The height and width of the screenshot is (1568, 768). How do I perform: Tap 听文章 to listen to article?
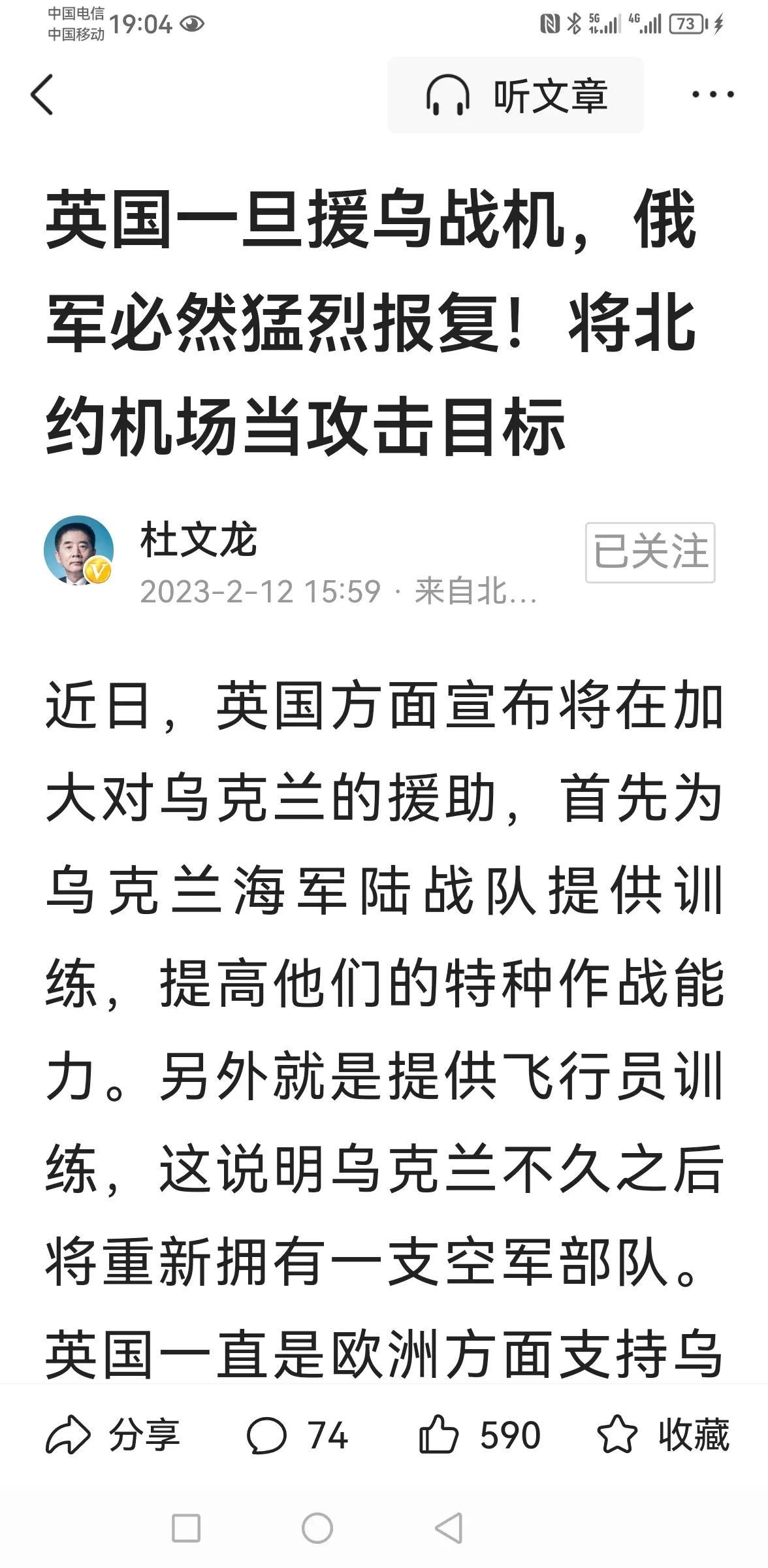click(516, 95)
